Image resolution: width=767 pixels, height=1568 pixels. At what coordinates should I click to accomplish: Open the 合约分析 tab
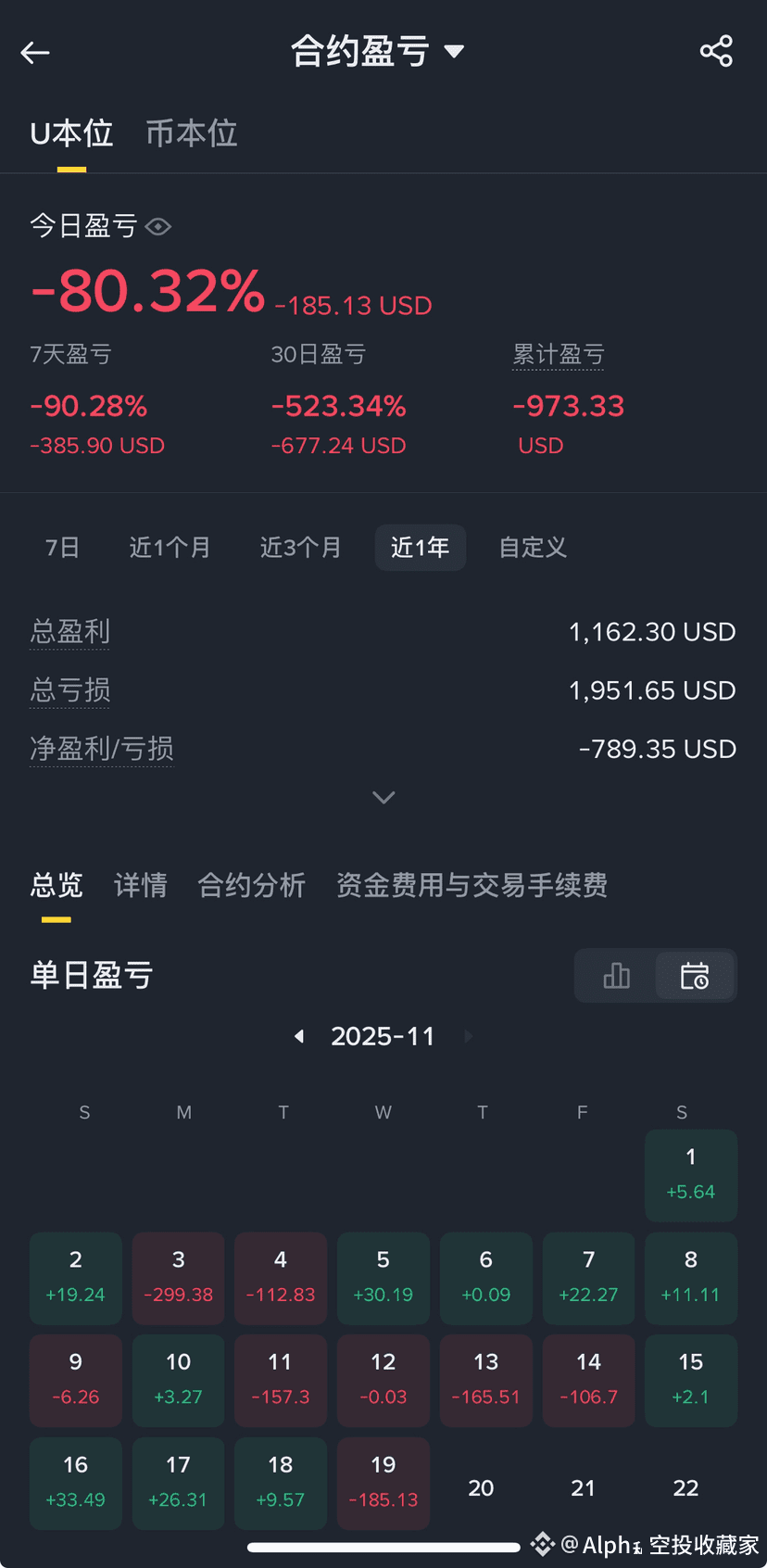pyautogui.click(x=252, y=885)
